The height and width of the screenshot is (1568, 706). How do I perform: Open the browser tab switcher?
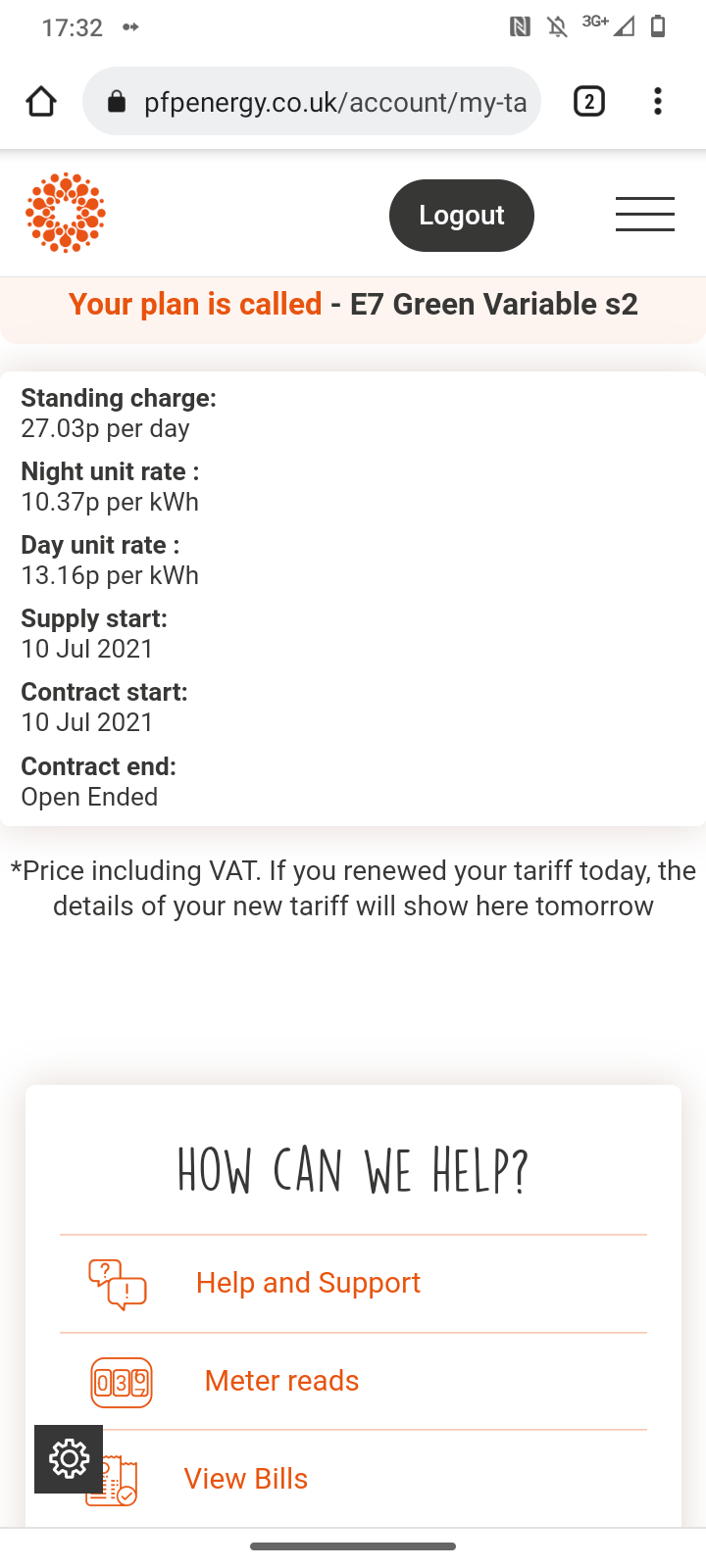[589, 102]
